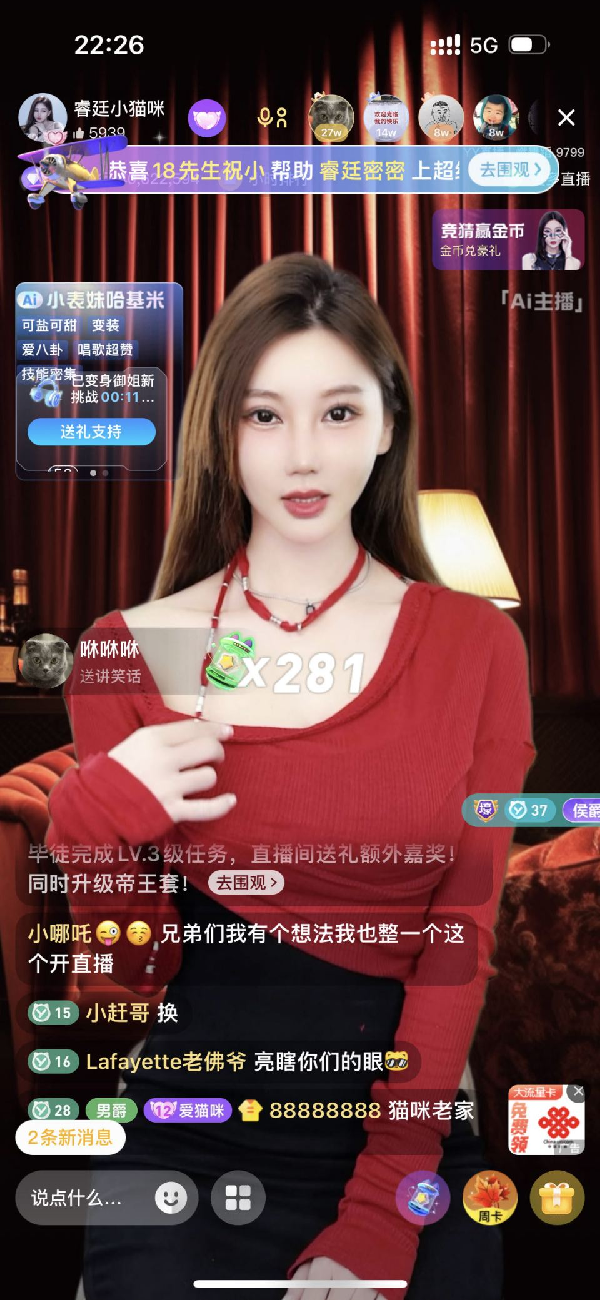Open the mic seat icon
600x1300 pixels.
[x=272, y=118]
